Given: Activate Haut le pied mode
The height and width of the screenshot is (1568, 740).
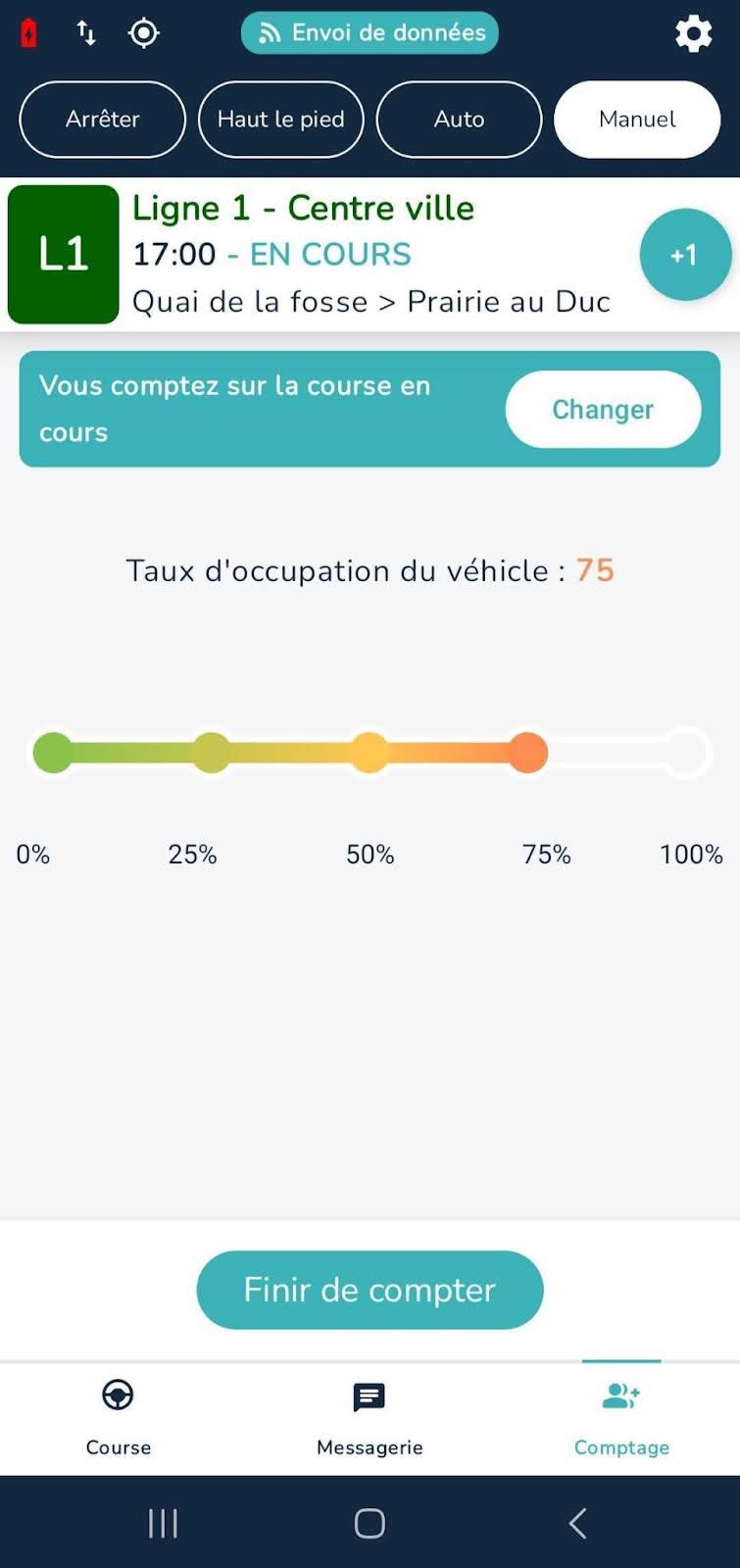Looking at the screenshot, I should pos(281,120).
